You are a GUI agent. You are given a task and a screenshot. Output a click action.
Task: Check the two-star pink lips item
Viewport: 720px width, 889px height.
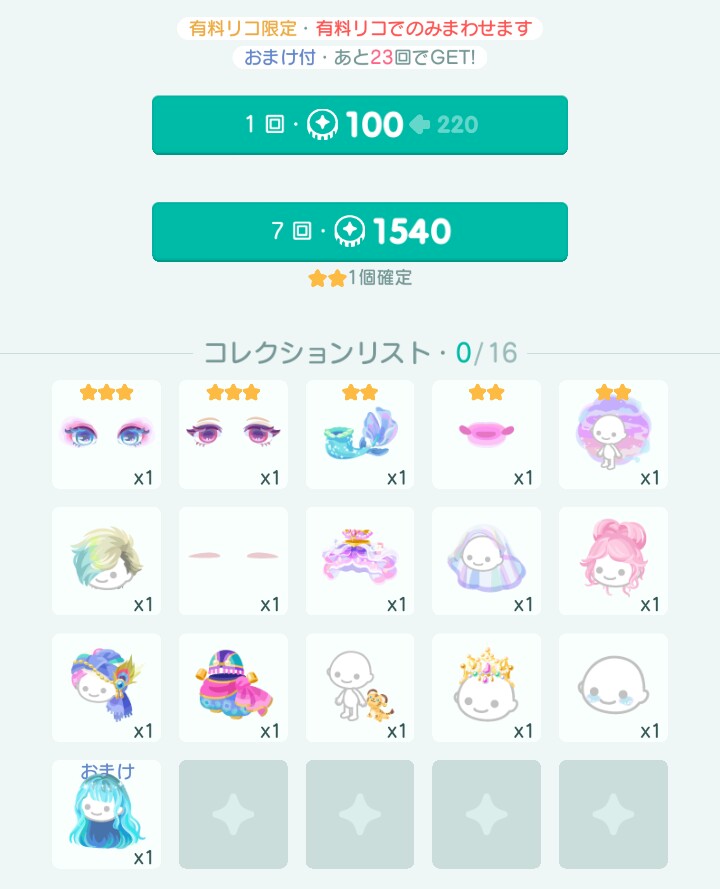pyautogui.click(x=486, y=435)
